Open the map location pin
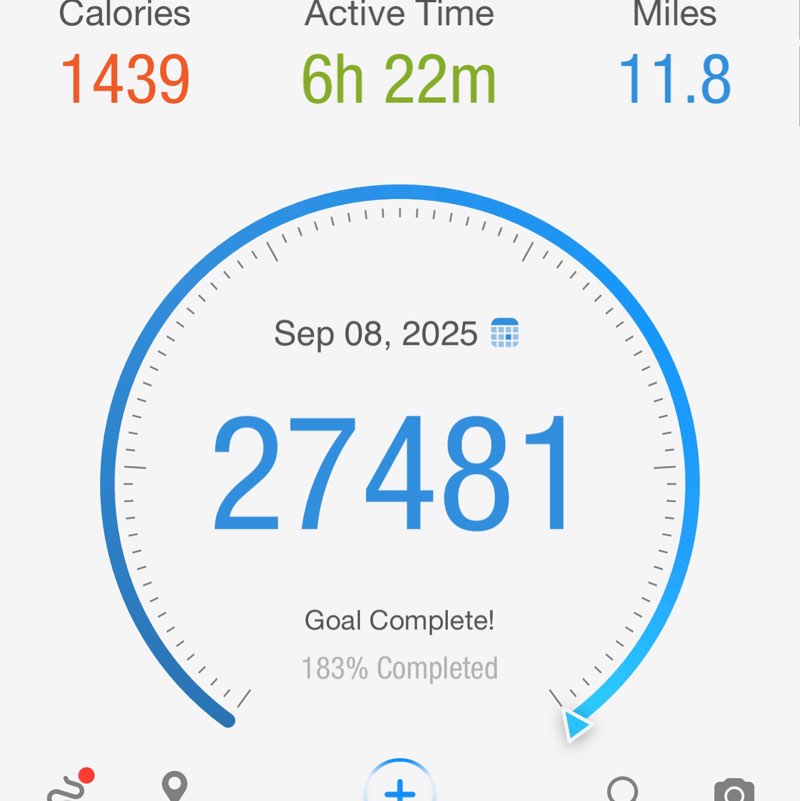Screen dimensions: 800x801 [x=175, y=788]
